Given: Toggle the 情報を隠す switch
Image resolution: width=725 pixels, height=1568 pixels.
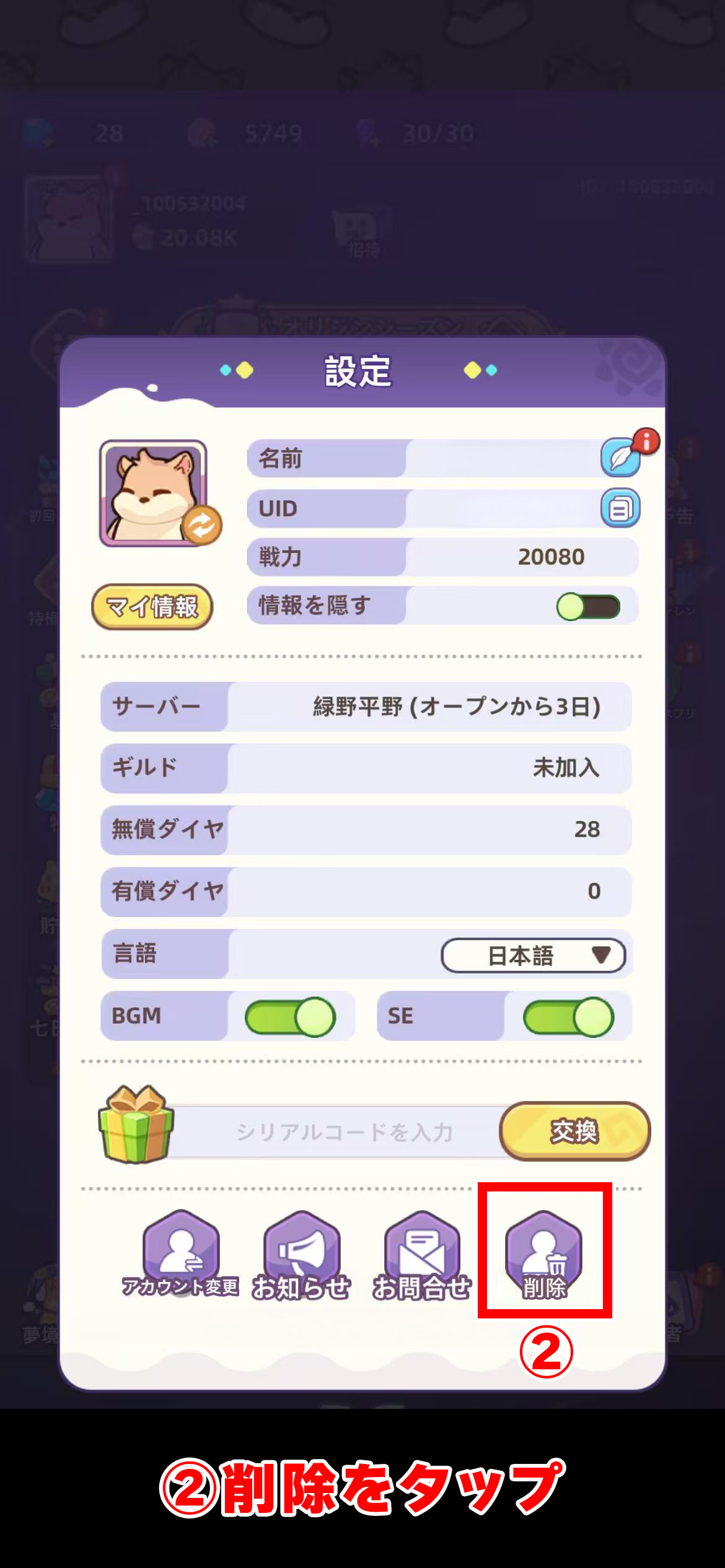Looking at the screenshot, I should coord(587,607).
